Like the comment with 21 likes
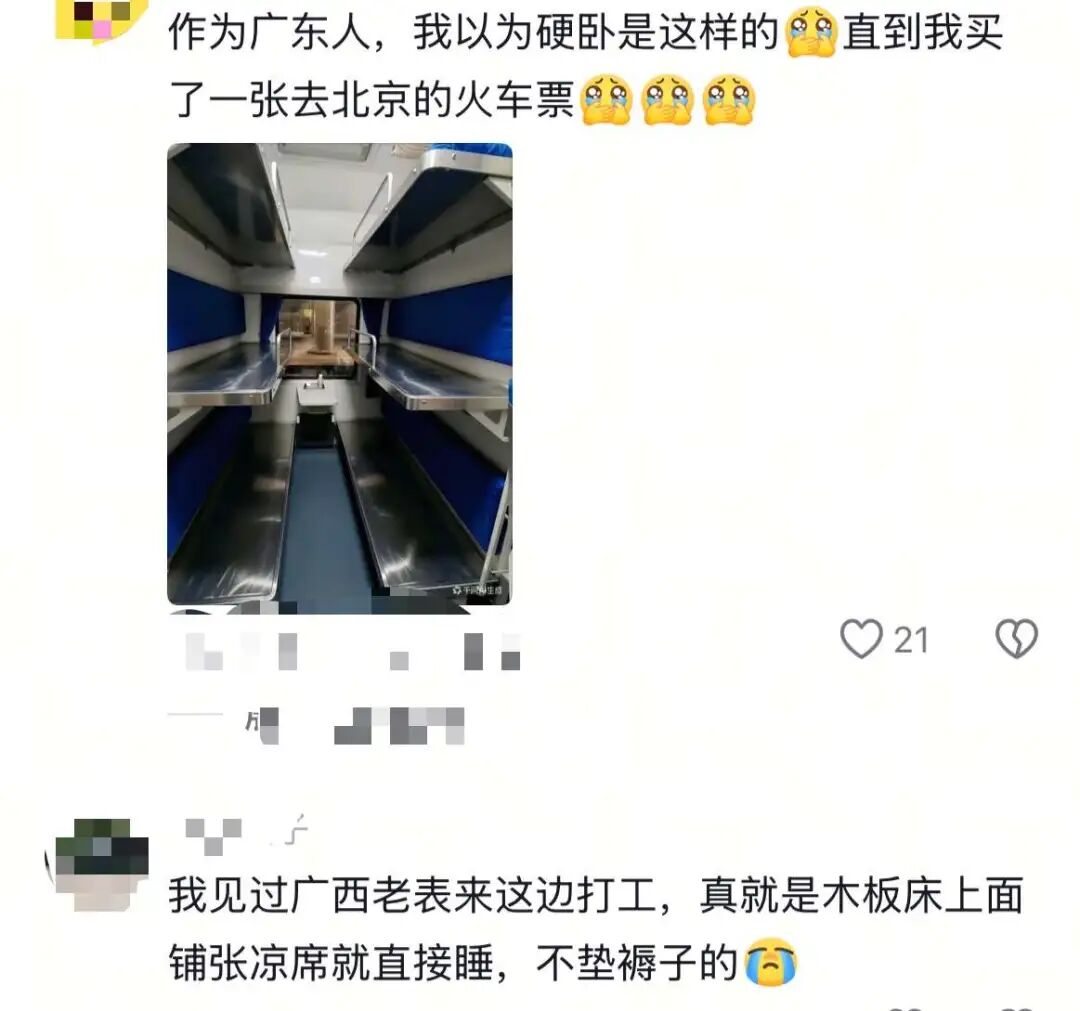 click(861, 639)
